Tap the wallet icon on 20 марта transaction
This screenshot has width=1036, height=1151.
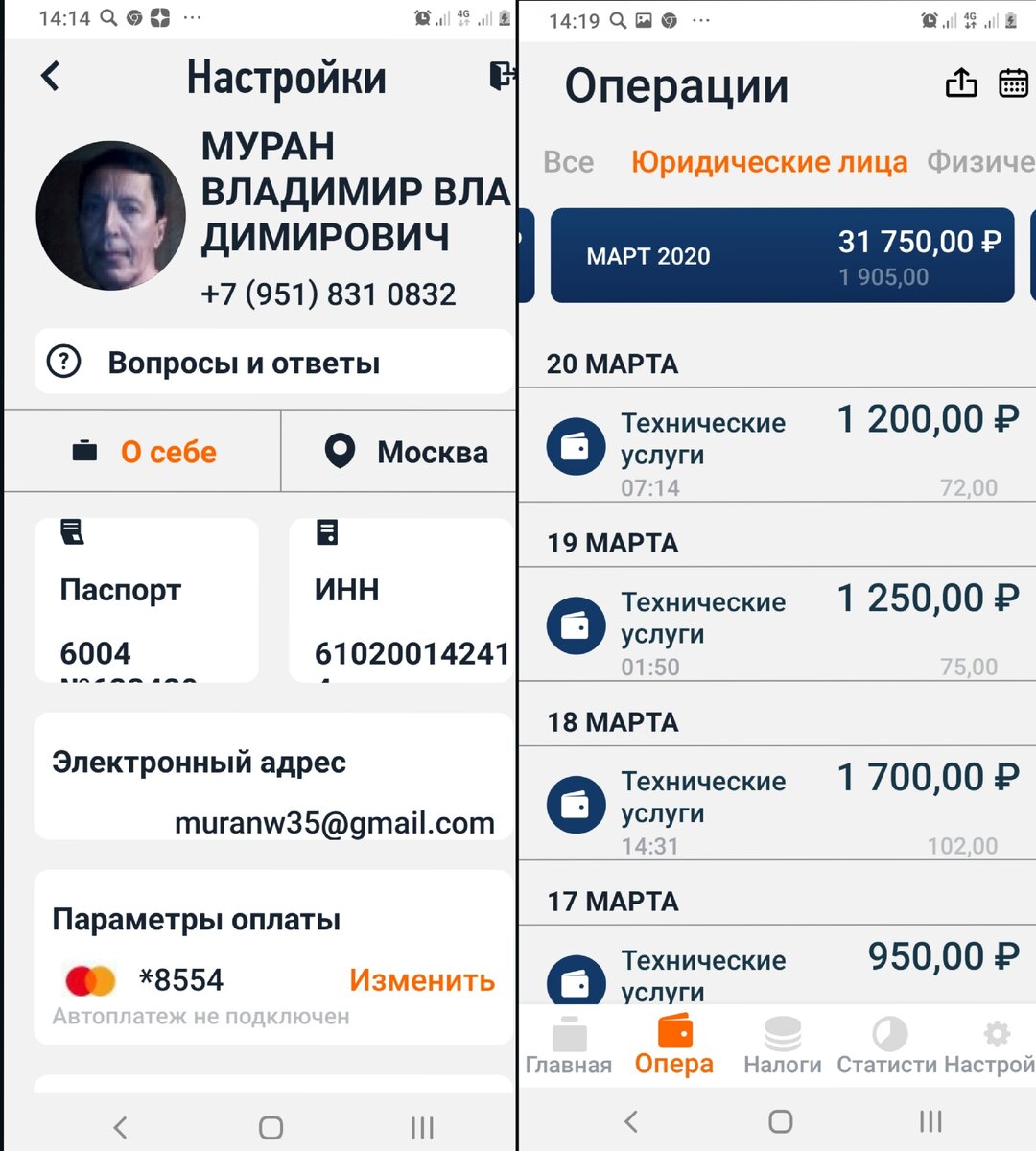coord(576,445)
